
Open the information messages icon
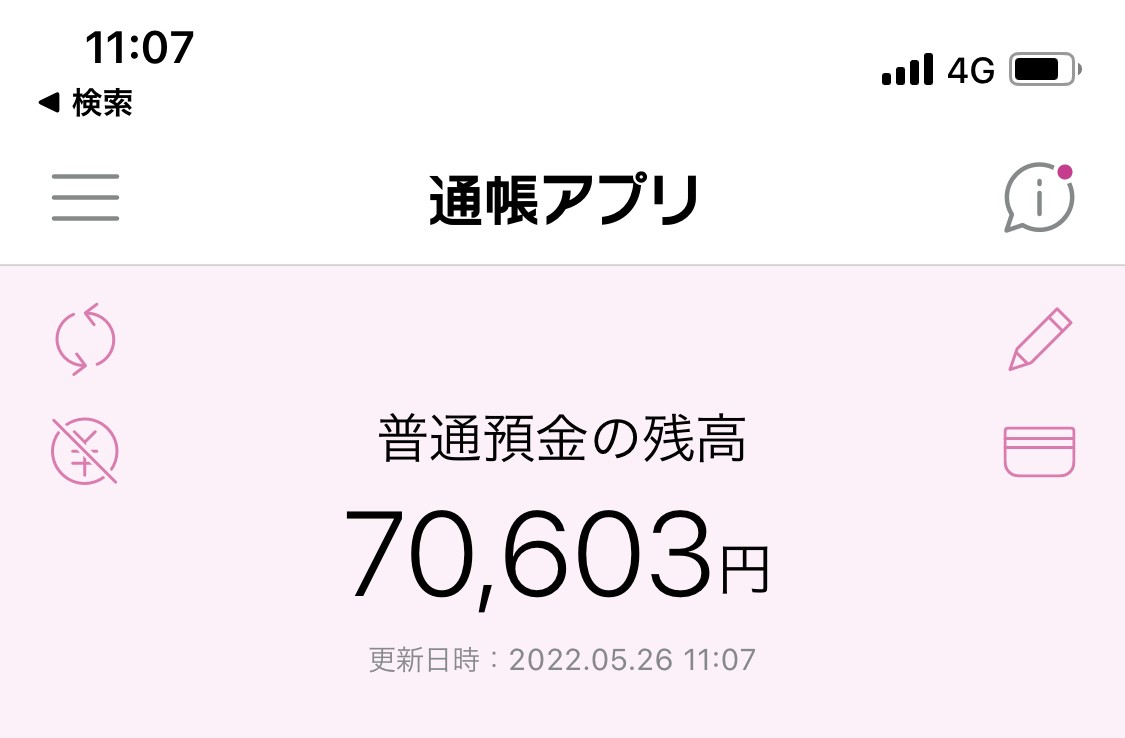[x=1039, y=197]
